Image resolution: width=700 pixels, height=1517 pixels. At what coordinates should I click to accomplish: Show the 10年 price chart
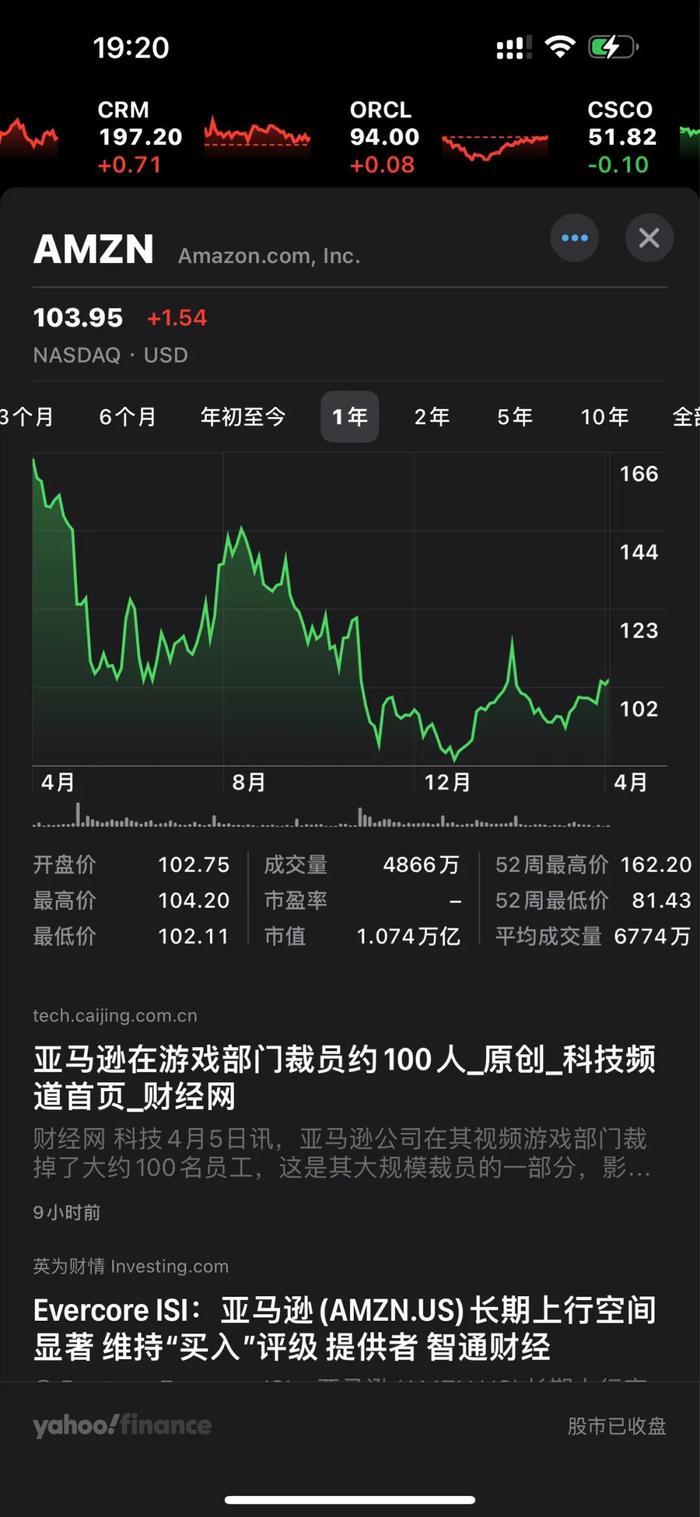[x=605, y=417]
